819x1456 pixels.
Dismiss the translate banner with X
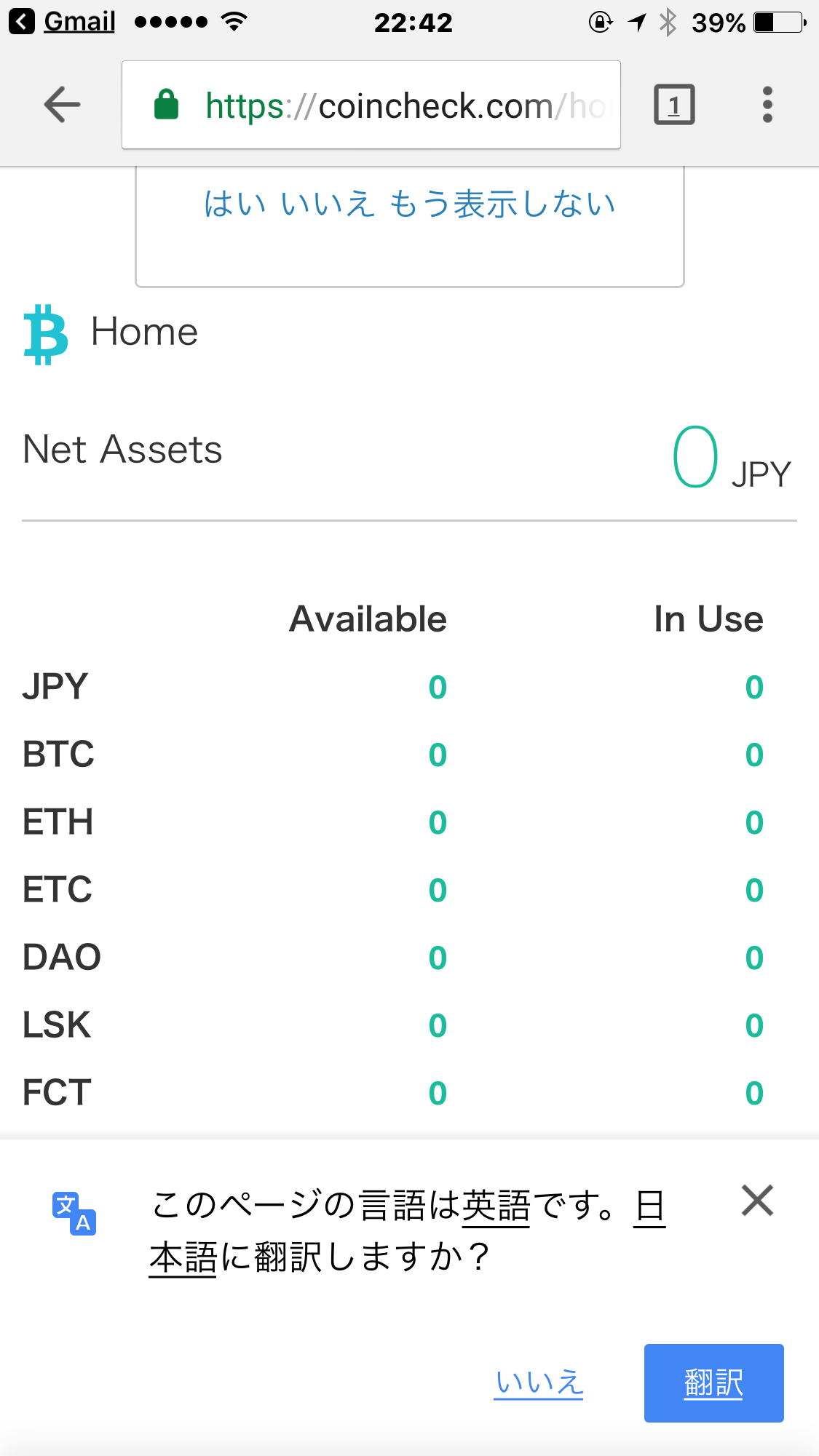point(757,1201)
